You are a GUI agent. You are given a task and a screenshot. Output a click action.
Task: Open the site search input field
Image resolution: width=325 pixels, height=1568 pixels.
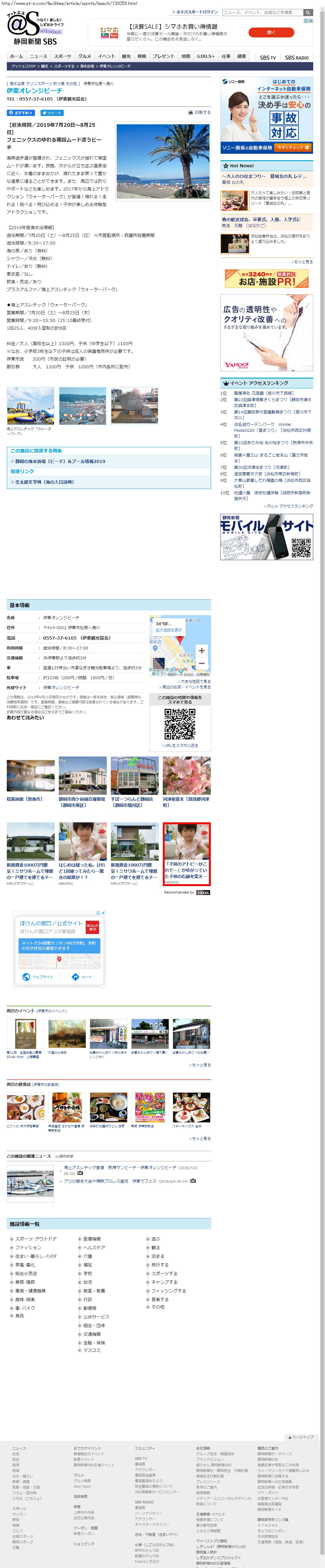coord(262,12)
